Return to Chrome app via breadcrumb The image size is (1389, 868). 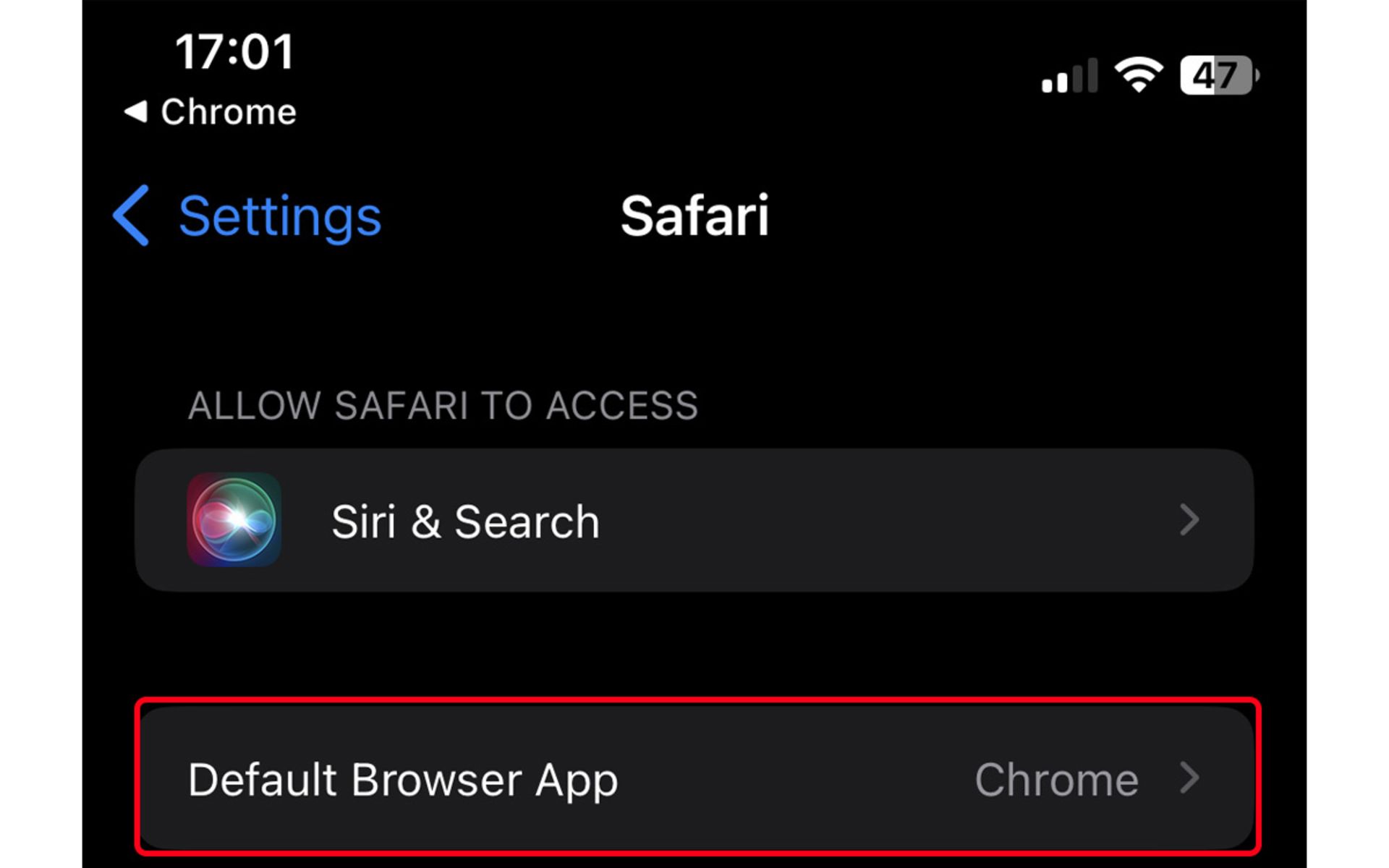[211, 112]
